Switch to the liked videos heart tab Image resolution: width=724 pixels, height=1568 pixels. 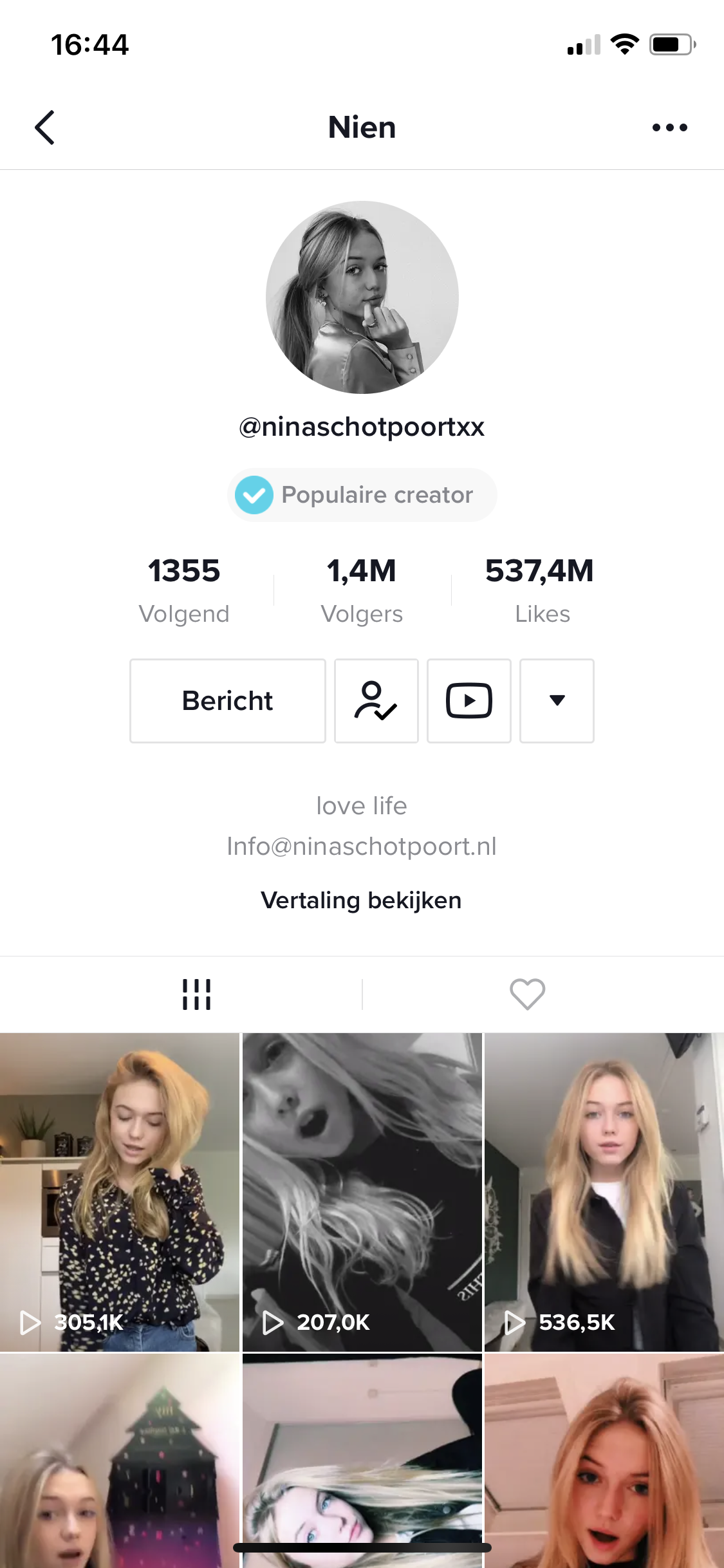[x=528, y=994]
